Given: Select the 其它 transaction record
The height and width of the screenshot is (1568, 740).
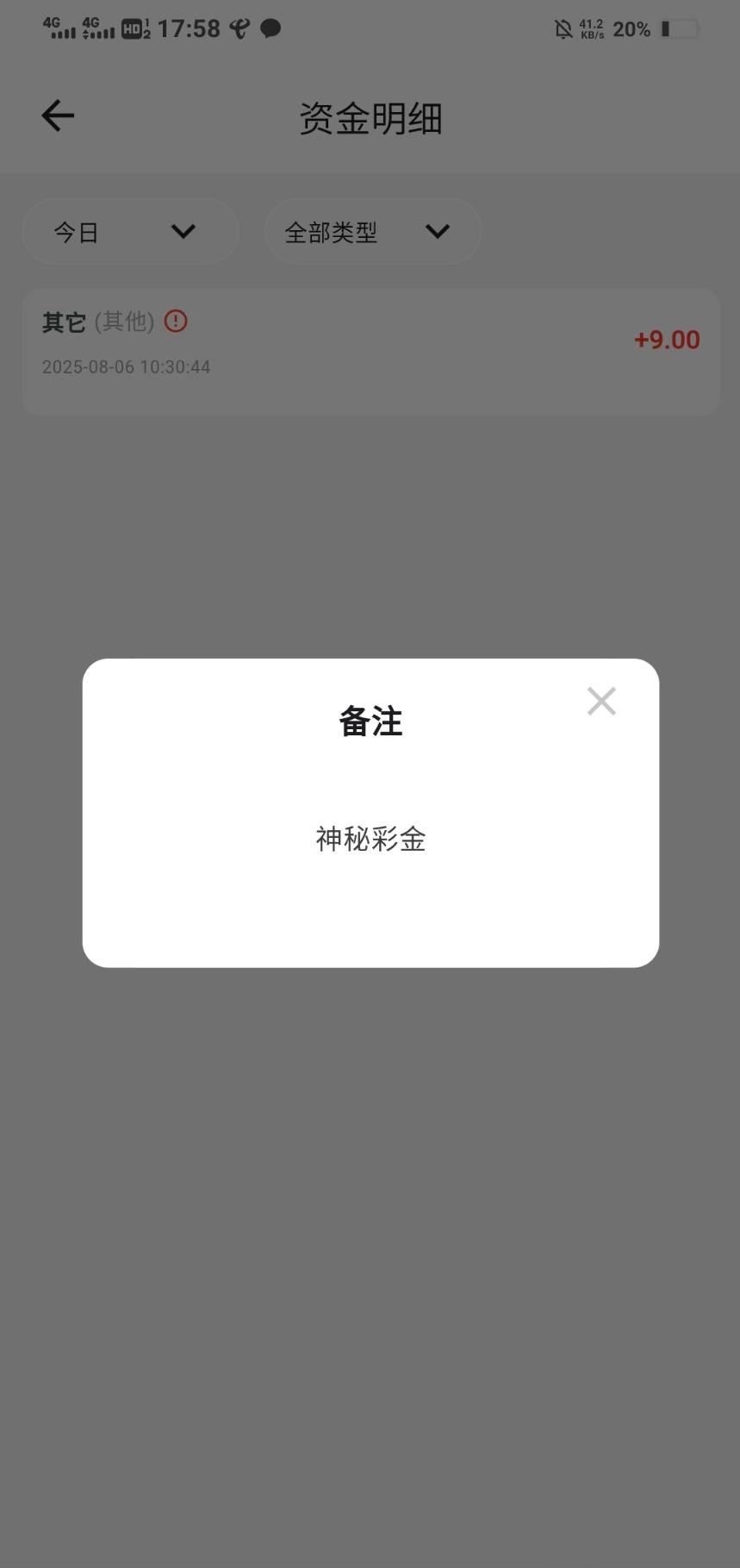Looking at the screenshot, I should click(370, 350).
